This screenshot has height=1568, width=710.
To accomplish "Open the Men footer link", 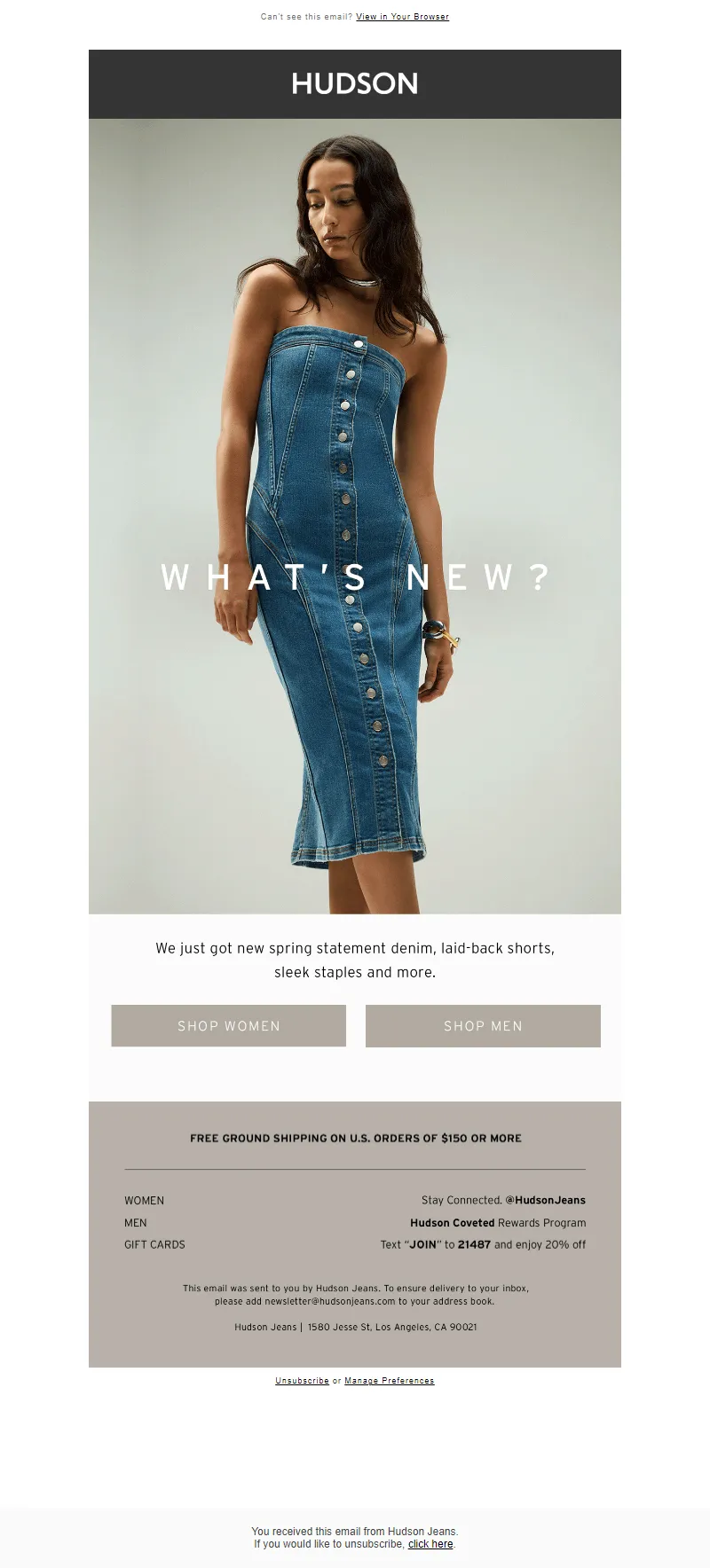I will (136, 1223).
